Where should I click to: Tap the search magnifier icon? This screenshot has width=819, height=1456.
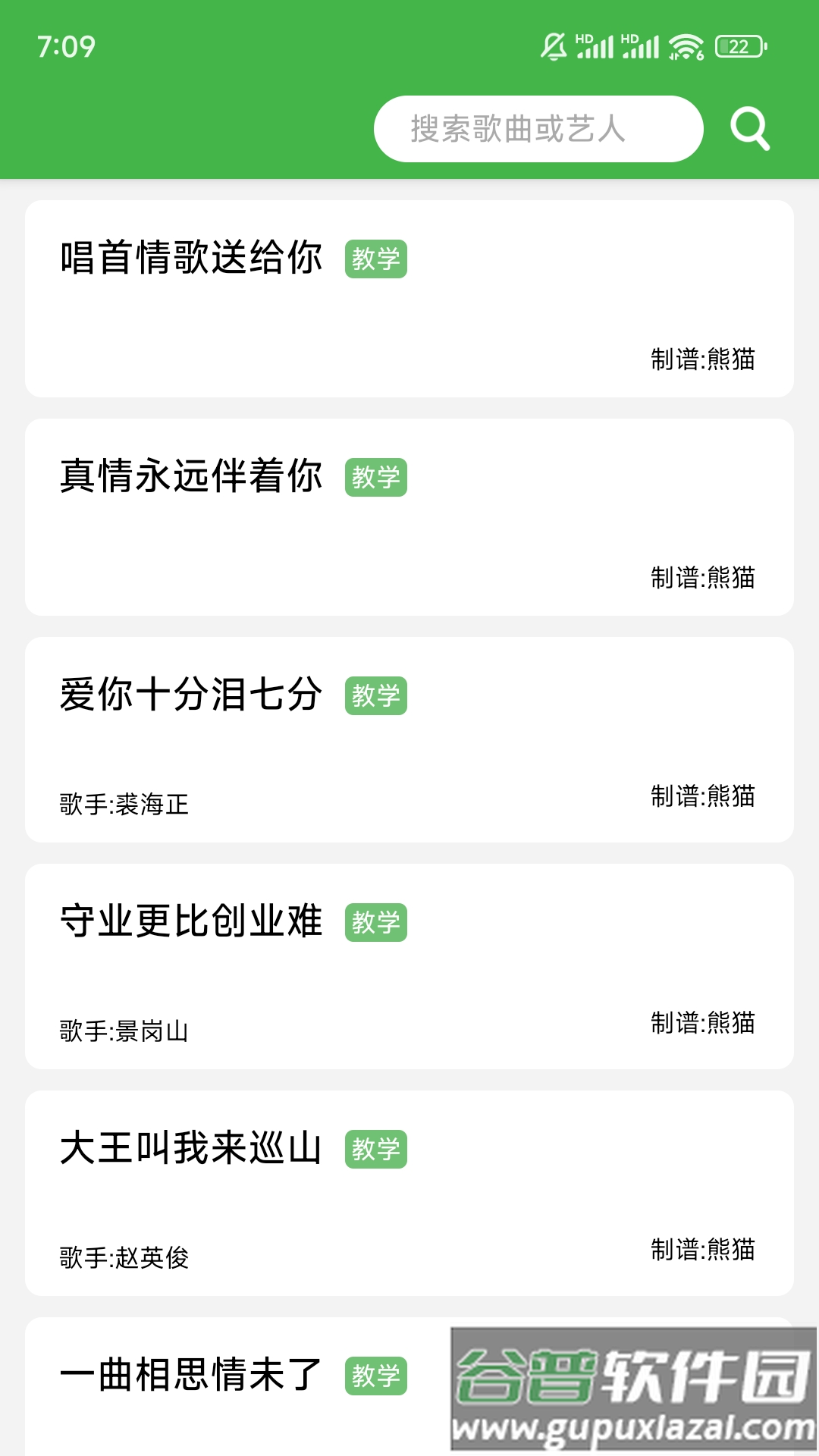tap(749, 129)
